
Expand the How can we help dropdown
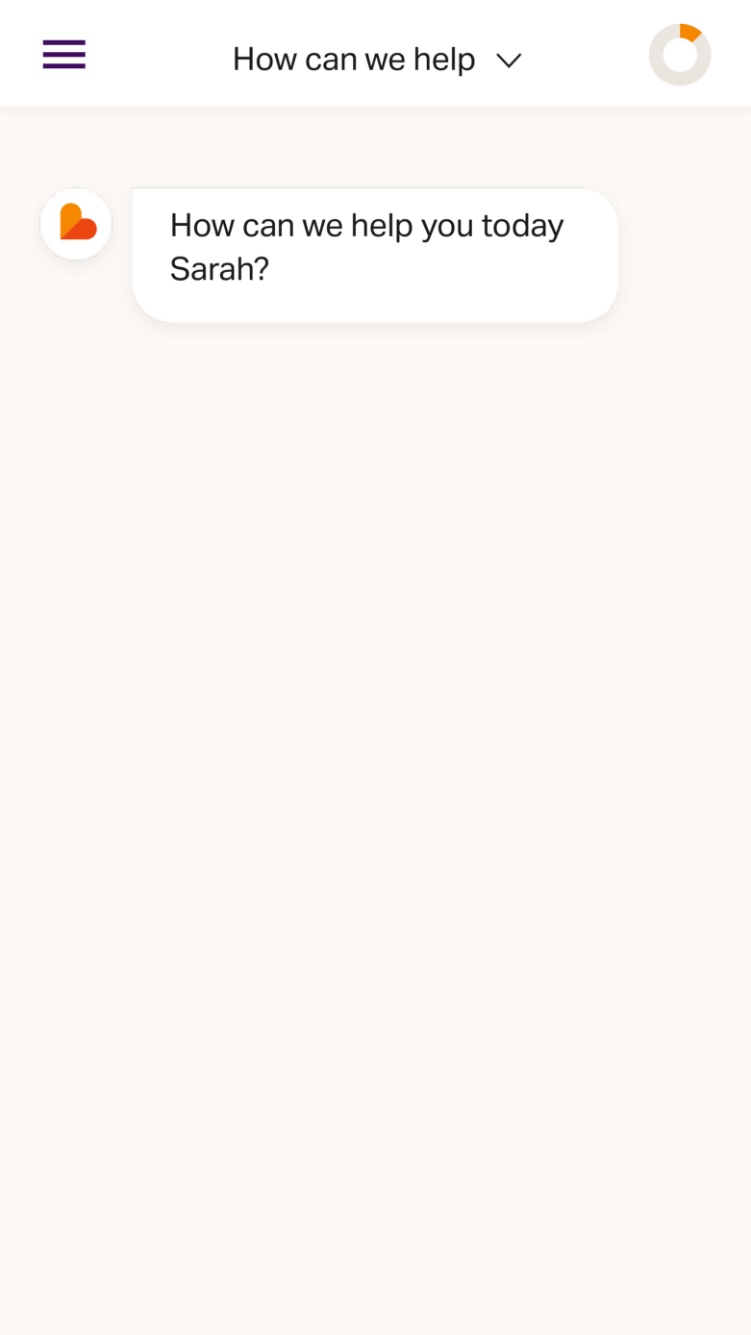377,60
